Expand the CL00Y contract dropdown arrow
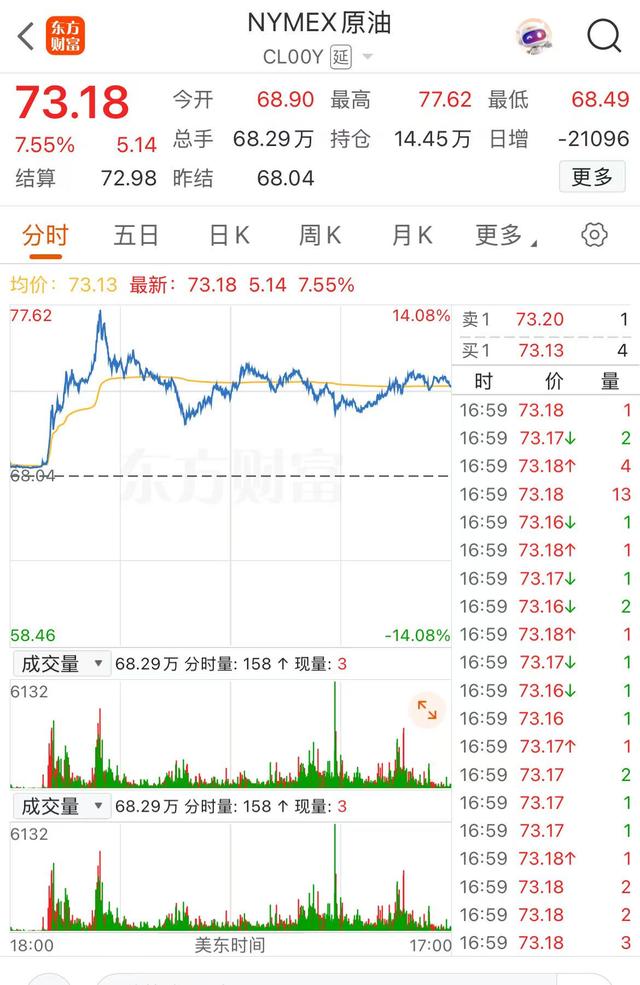 click(x=368, y=57)
